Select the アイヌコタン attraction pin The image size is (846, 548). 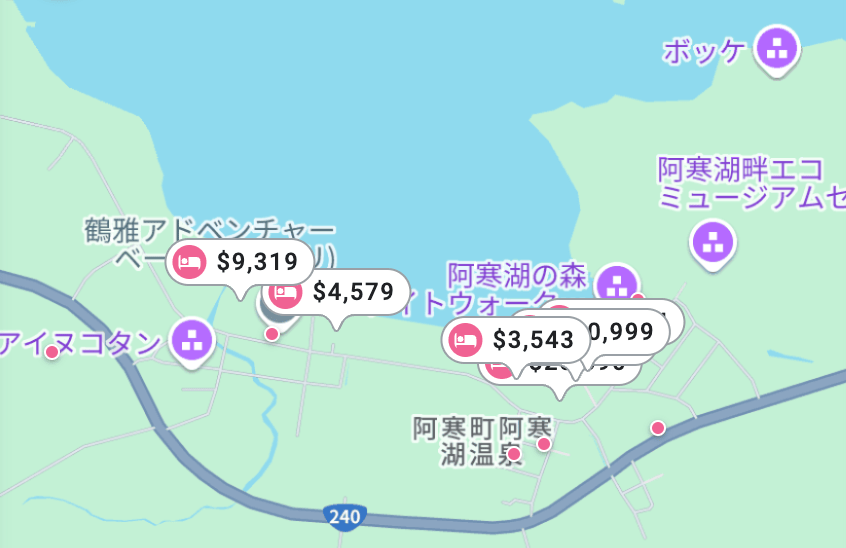coord(190,341)
